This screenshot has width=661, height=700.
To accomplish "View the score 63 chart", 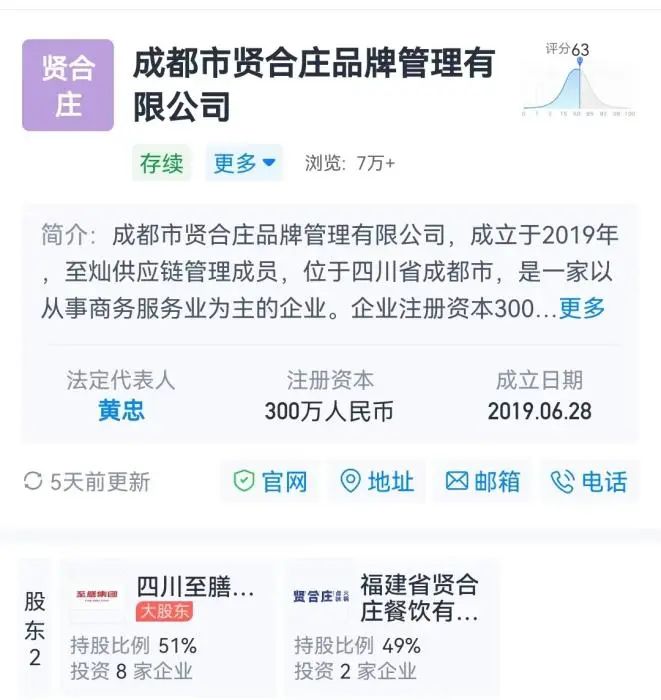I will click(578, 82).
